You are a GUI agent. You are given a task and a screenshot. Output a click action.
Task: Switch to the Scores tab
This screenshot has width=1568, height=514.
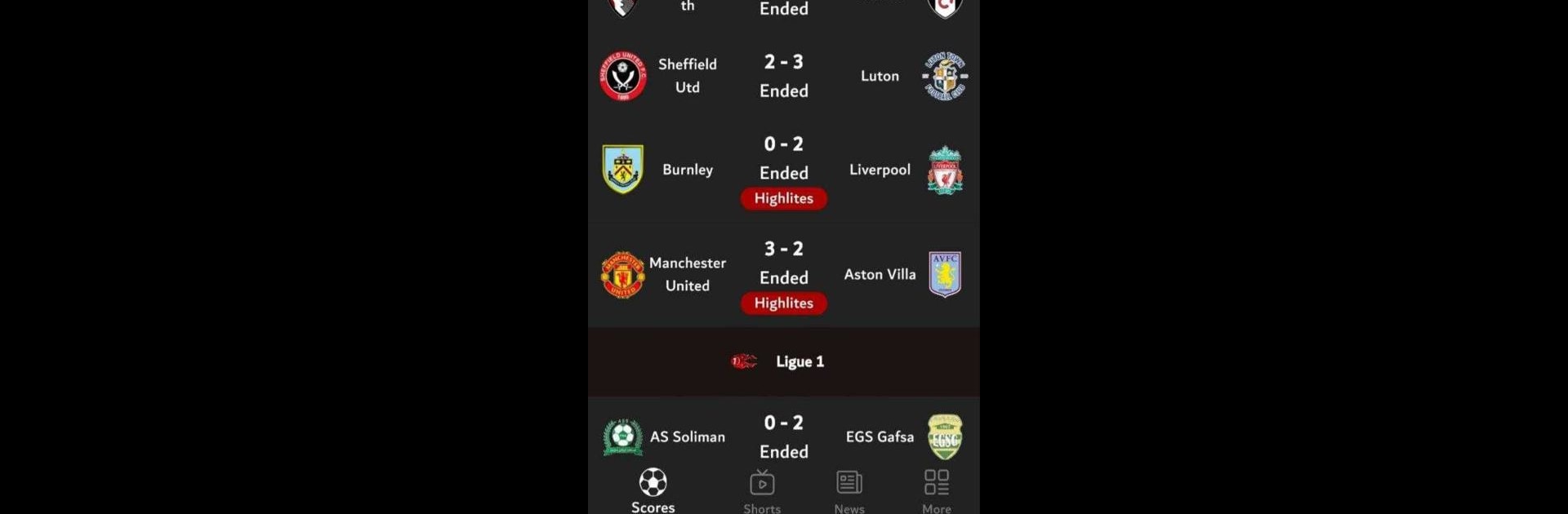tap(653, 491)
